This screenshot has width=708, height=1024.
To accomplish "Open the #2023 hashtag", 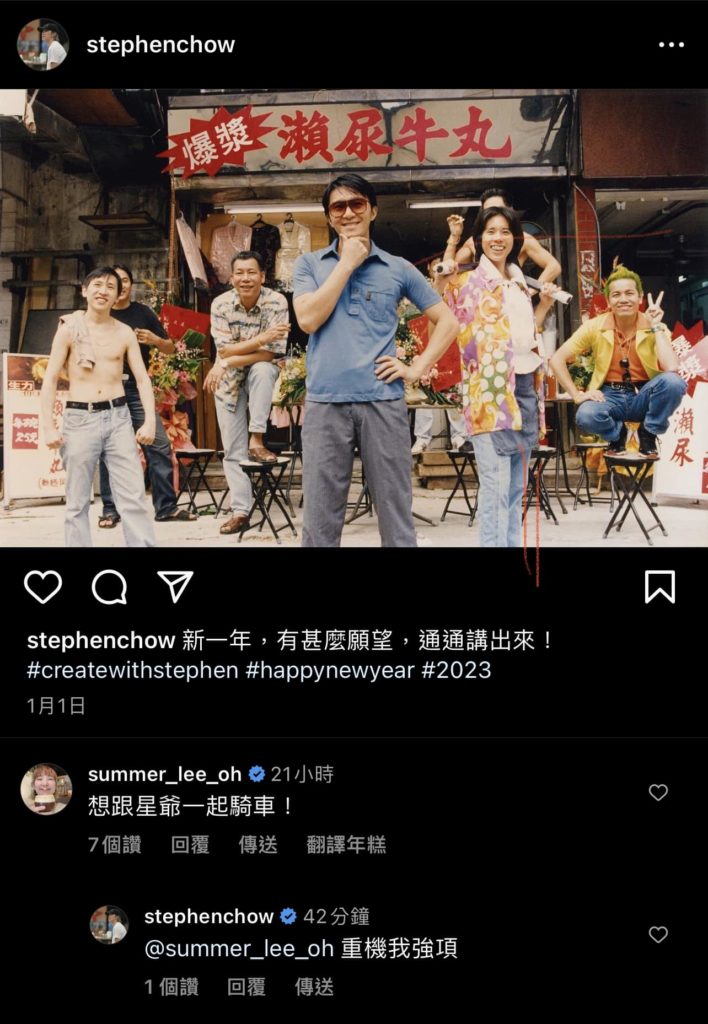I will 456,670.
